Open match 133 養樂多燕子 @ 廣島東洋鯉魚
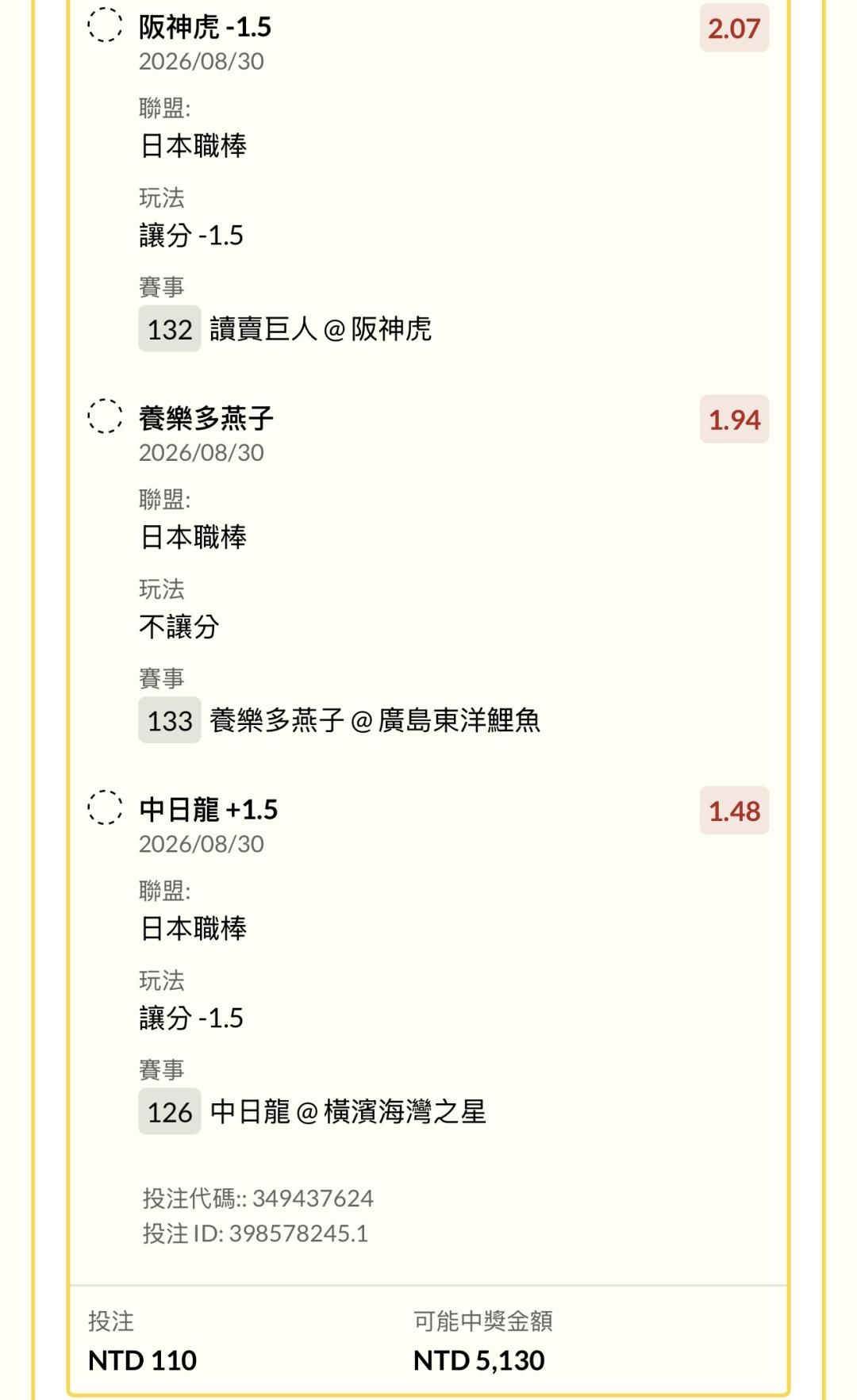This screenshot has height=1400, width=857. pyautogui.click(x=340, y=720)
